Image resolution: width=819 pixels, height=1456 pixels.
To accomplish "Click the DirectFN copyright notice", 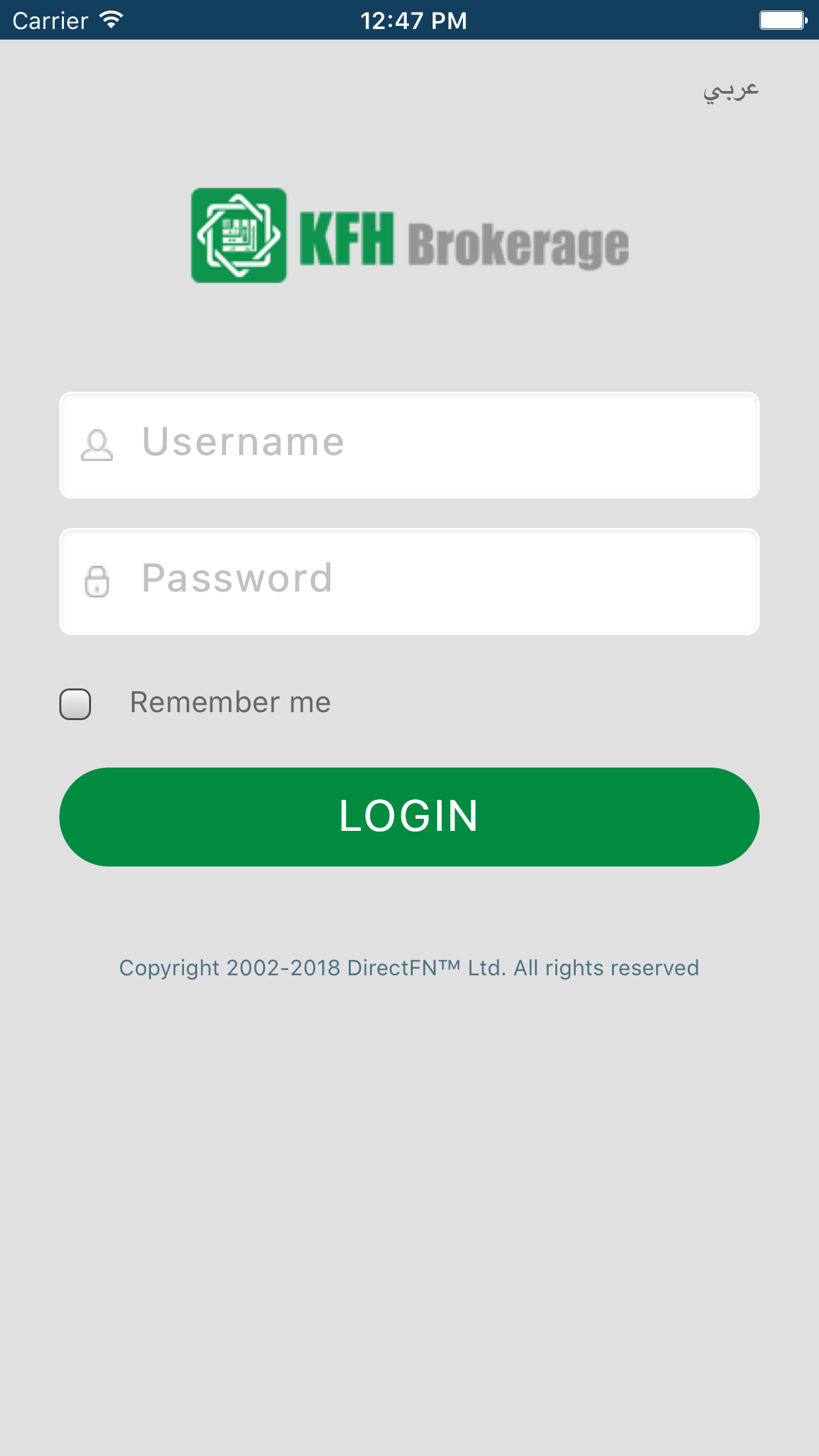I will pyautogui.click(x=409, y=968).
